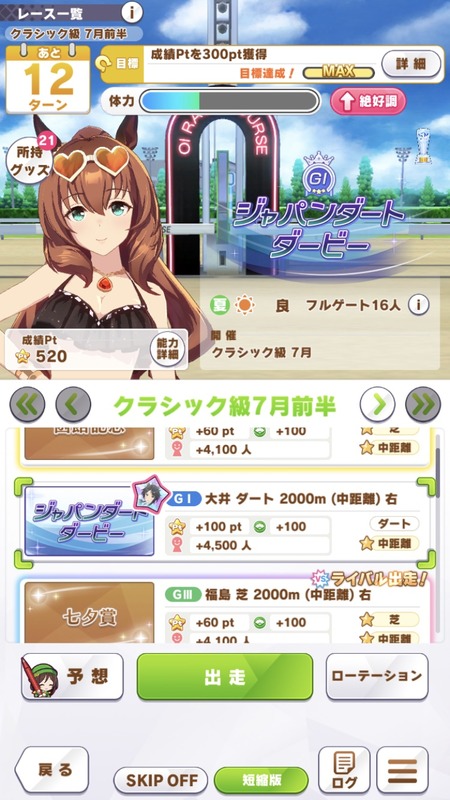This screenshot has width=450, height=800.
Task: Open the 予想 prediction button
Action: pyautogui.click(x=72, y=676)
